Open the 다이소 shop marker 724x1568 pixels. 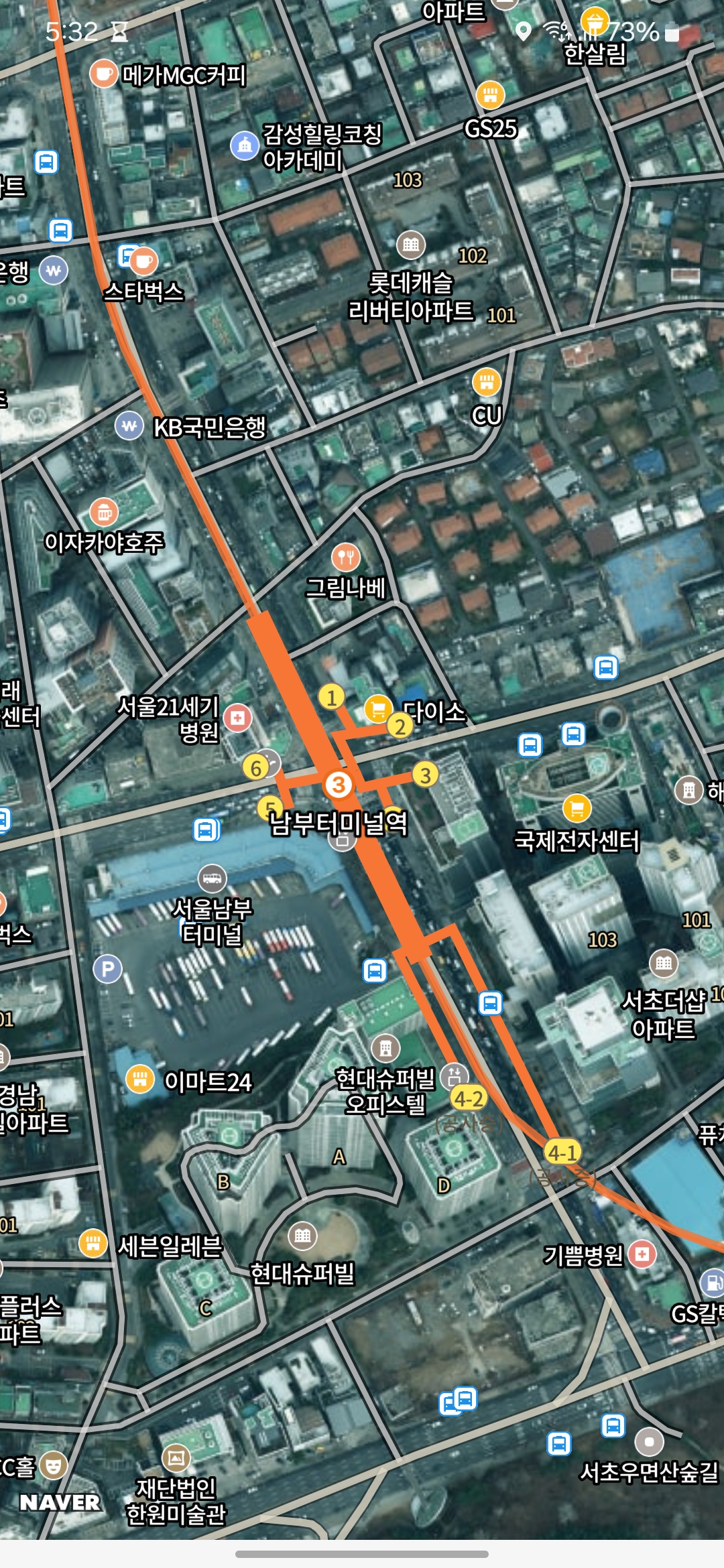point(378,708)
